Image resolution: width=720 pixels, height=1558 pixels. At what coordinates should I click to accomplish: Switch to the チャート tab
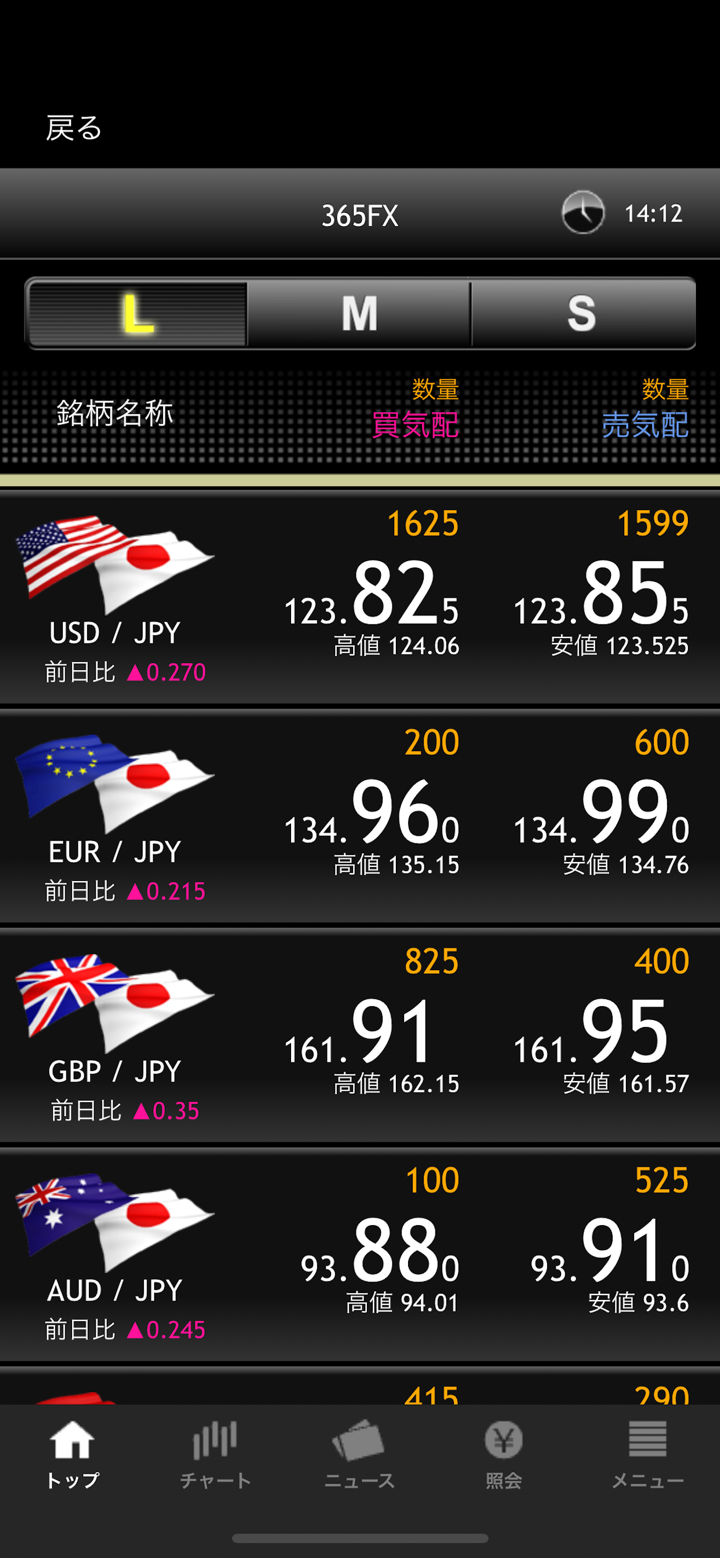point(215,1455)
